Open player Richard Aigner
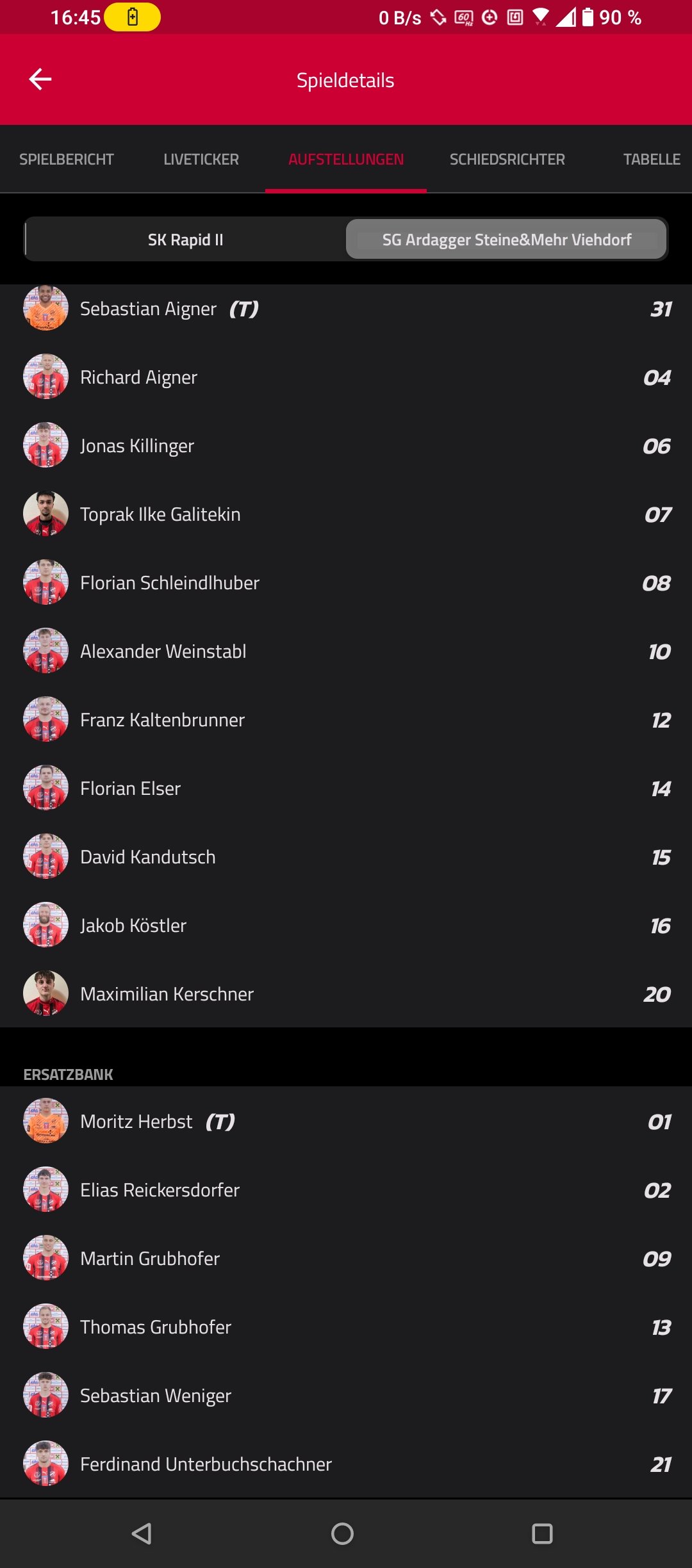The height and width of the screenshot is (1568, 692). 346,377
